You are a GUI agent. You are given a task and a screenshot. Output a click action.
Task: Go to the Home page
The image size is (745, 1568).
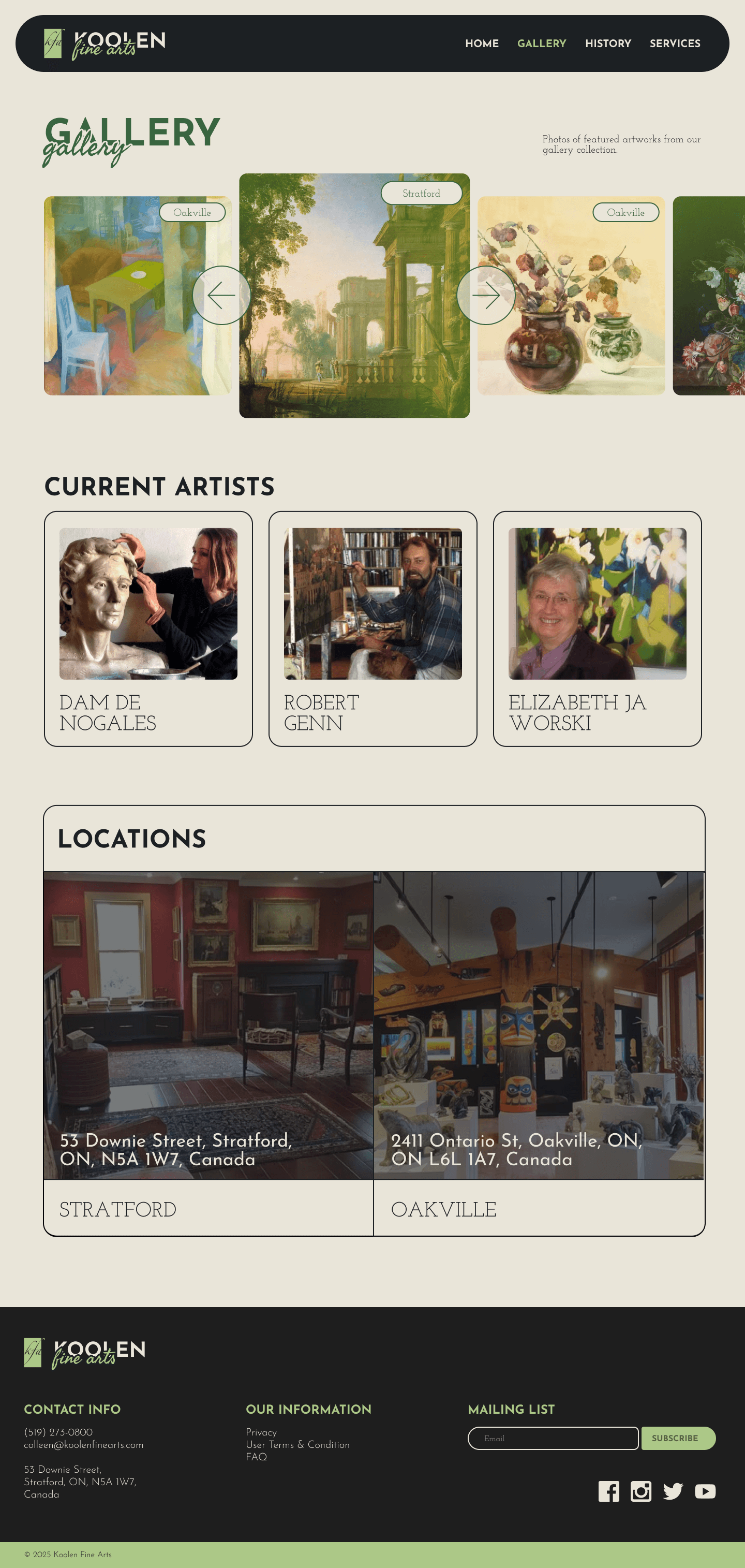point(482,44)
